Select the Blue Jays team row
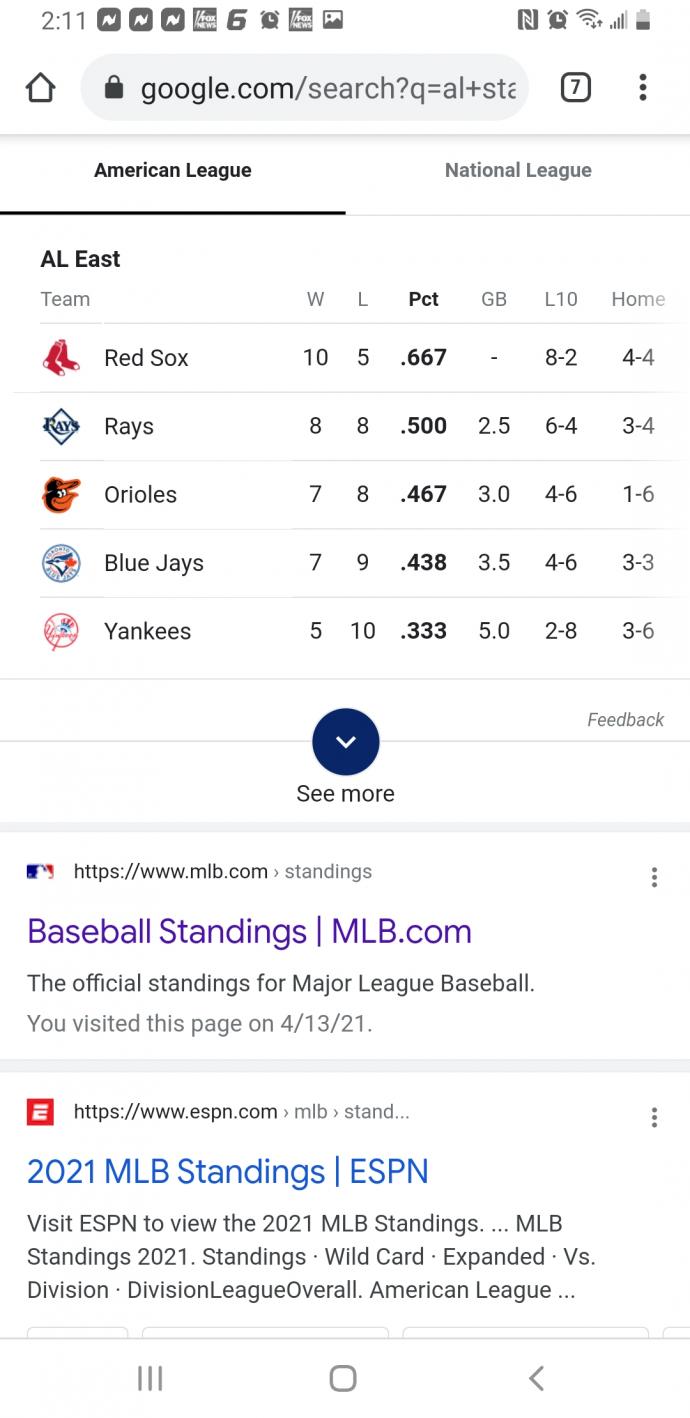This screenshot has height=1418, width=690. [x=153, y=563]
